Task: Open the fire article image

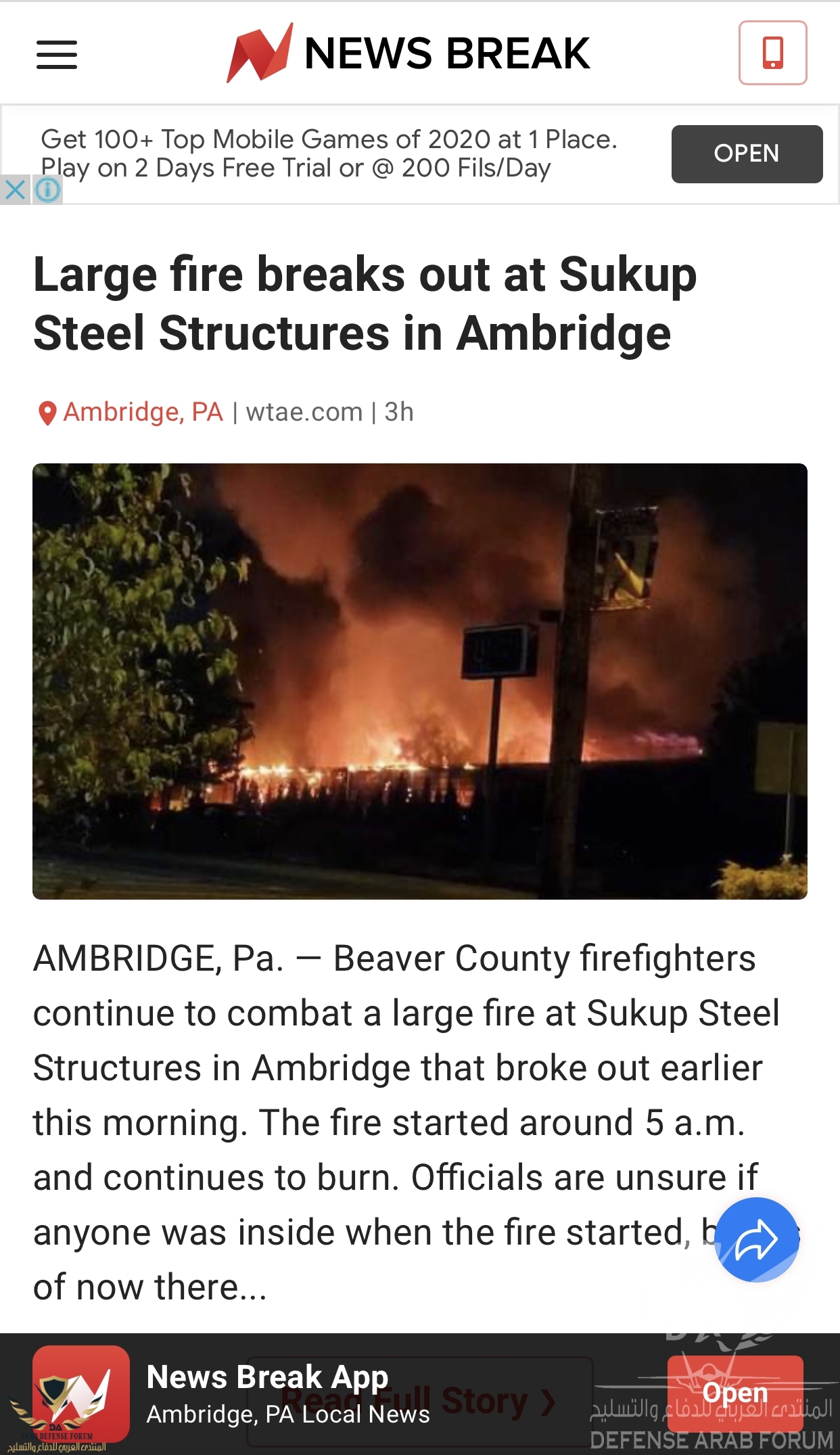Action: 419,680
